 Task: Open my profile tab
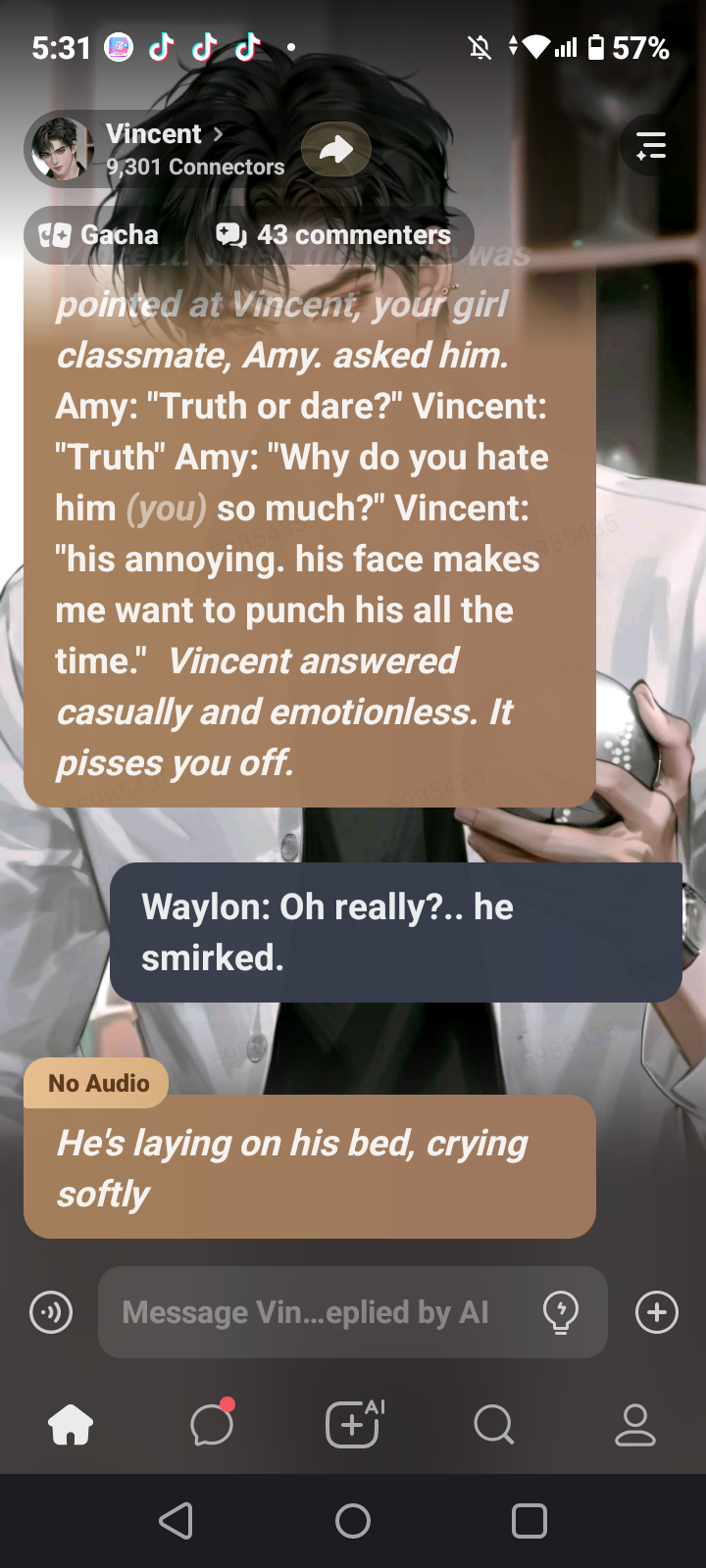(634, 1425)
